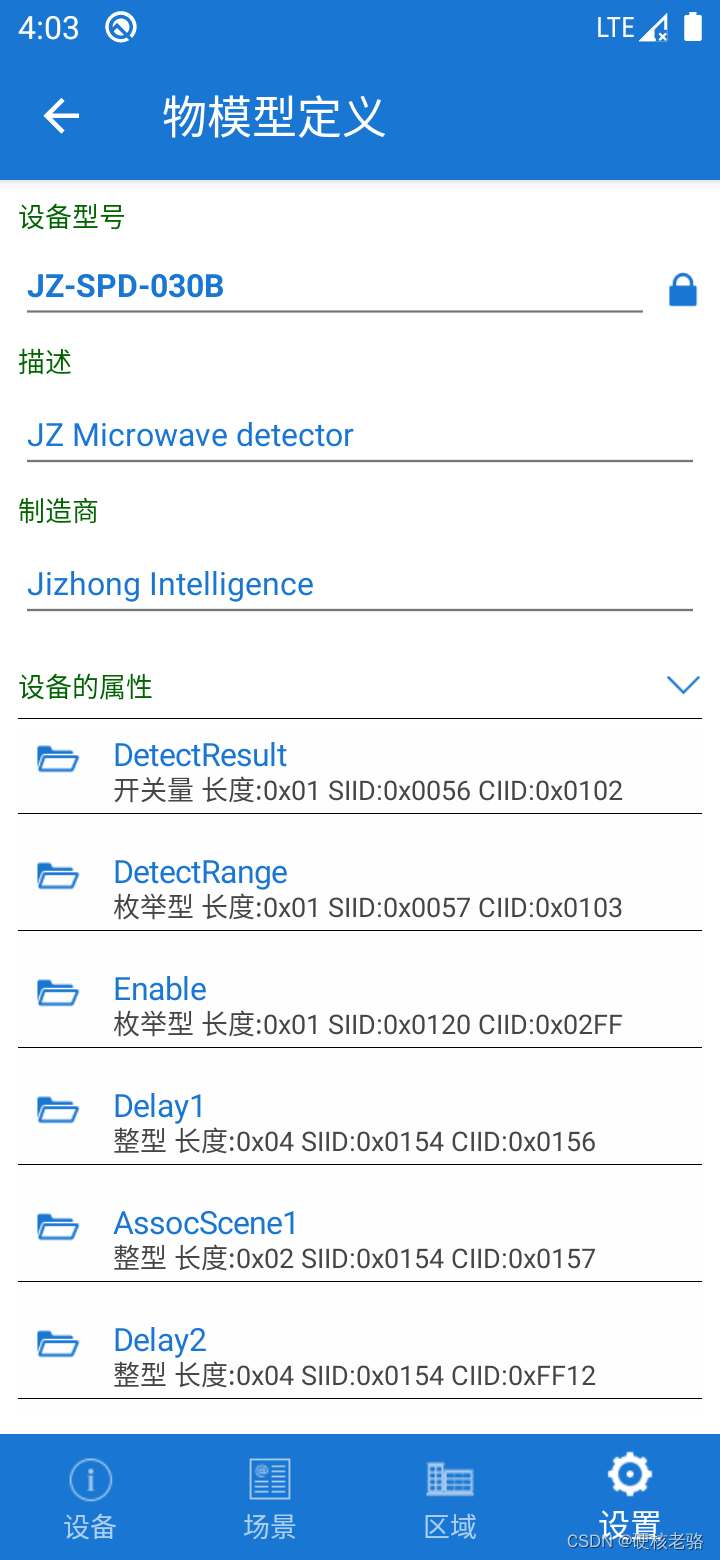Switch to the 区域 tab
This screenshot has height=1560, width=720.
[x=450, y=1497]
